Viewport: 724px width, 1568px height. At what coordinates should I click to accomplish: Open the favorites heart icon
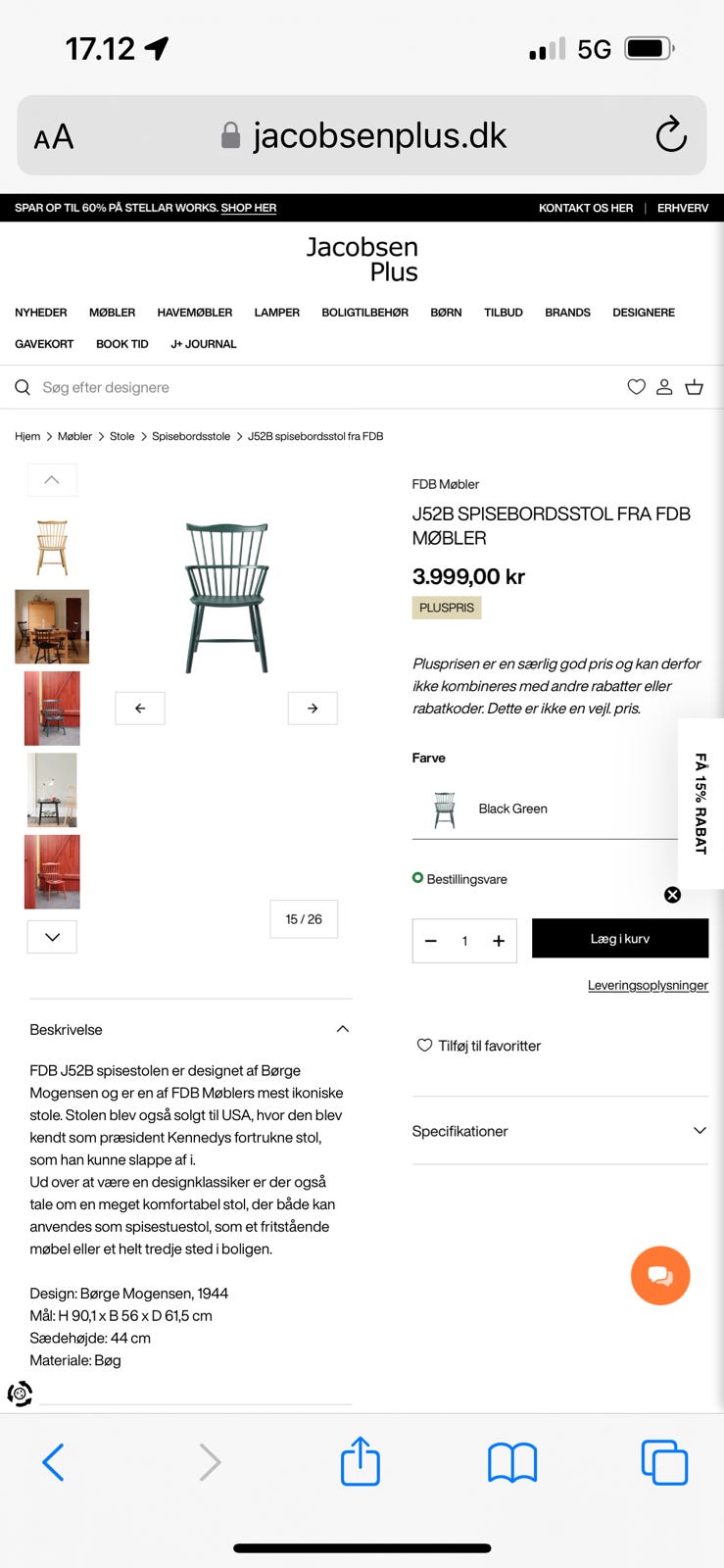tap(636, 387)
